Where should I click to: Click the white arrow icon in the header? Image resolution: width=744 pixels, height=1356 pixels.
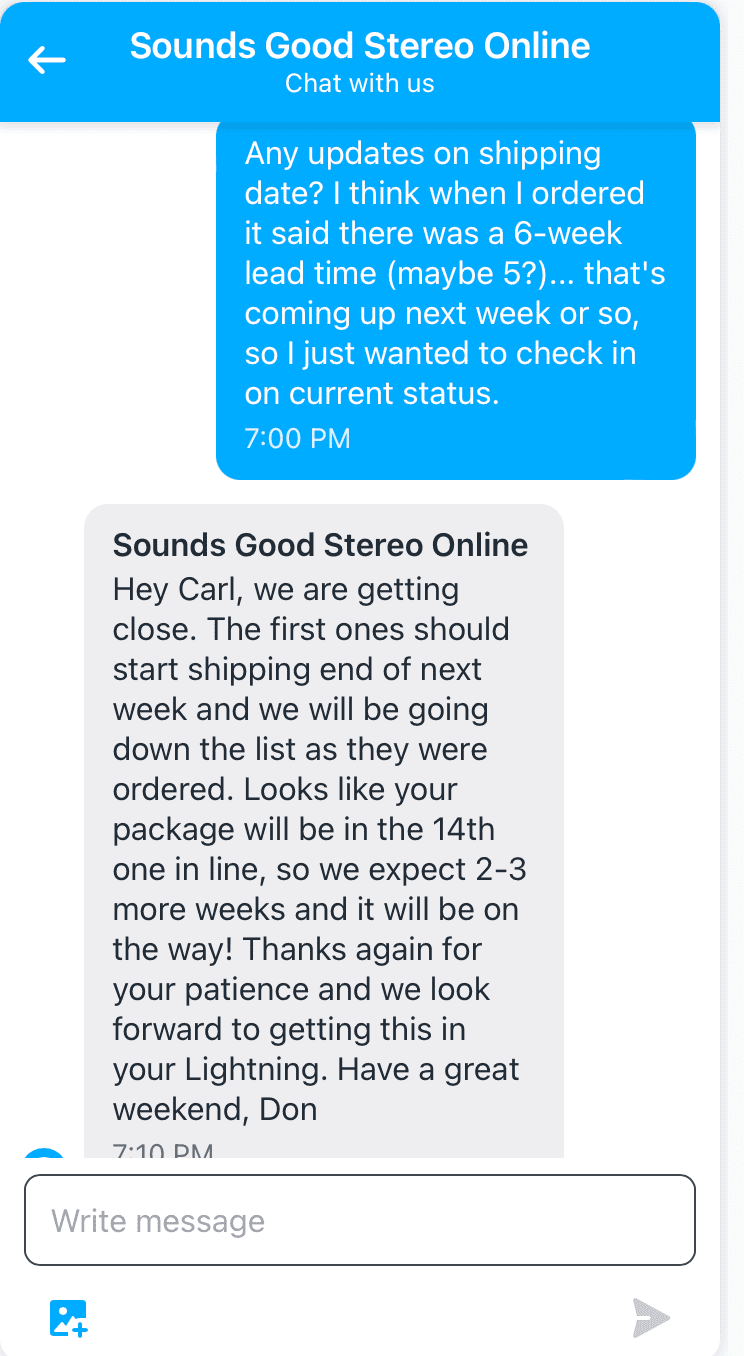[47, 60]
